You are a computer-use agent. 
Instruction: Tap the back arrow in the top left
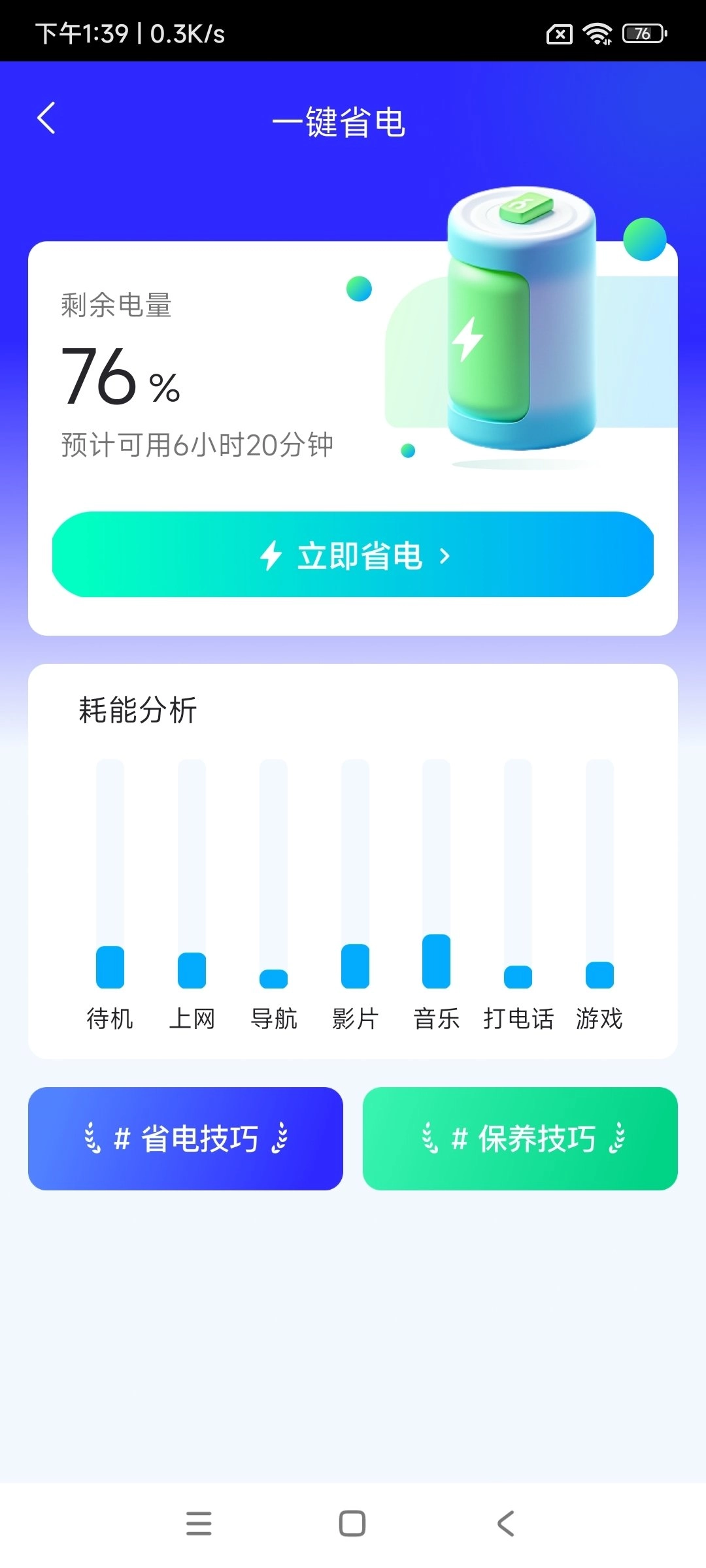tap(46, 118)
